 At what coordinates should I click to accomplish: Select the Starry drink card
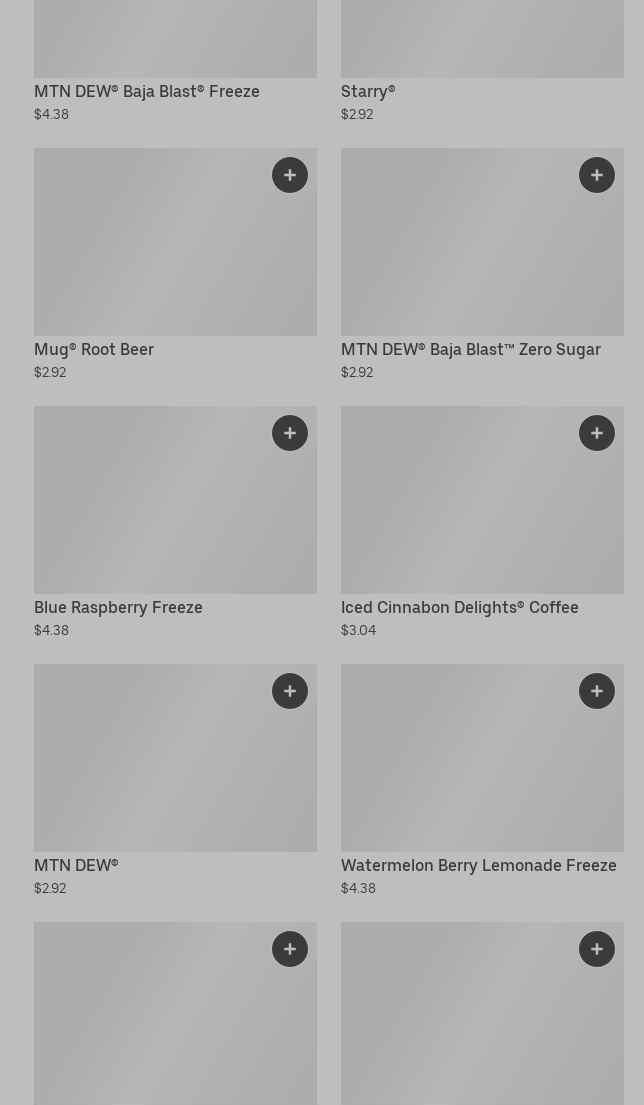coord(368,91)
